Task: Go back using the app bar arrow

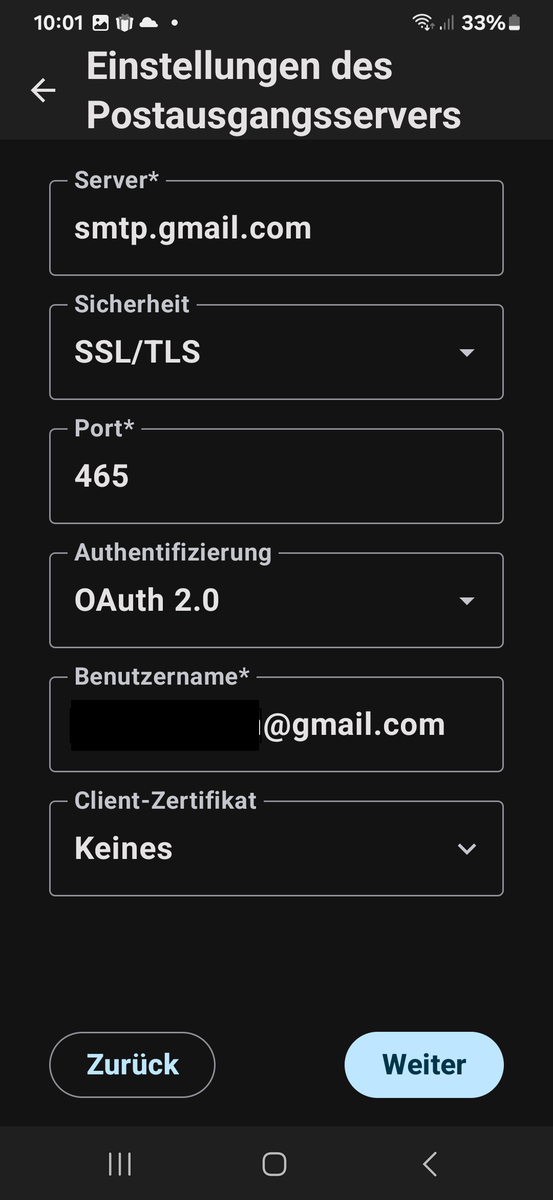Action: point(43,90)
